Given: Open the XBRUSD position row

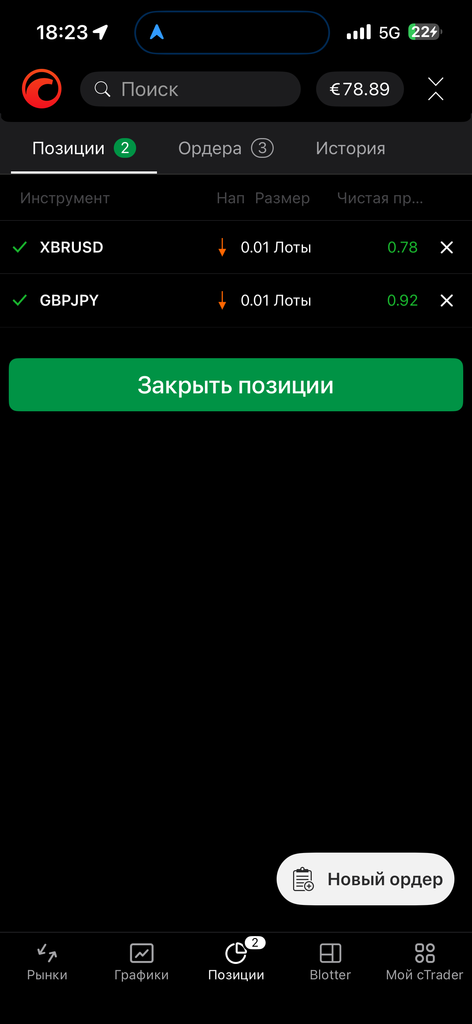Looking at the screenshot, I should point(236,248).
